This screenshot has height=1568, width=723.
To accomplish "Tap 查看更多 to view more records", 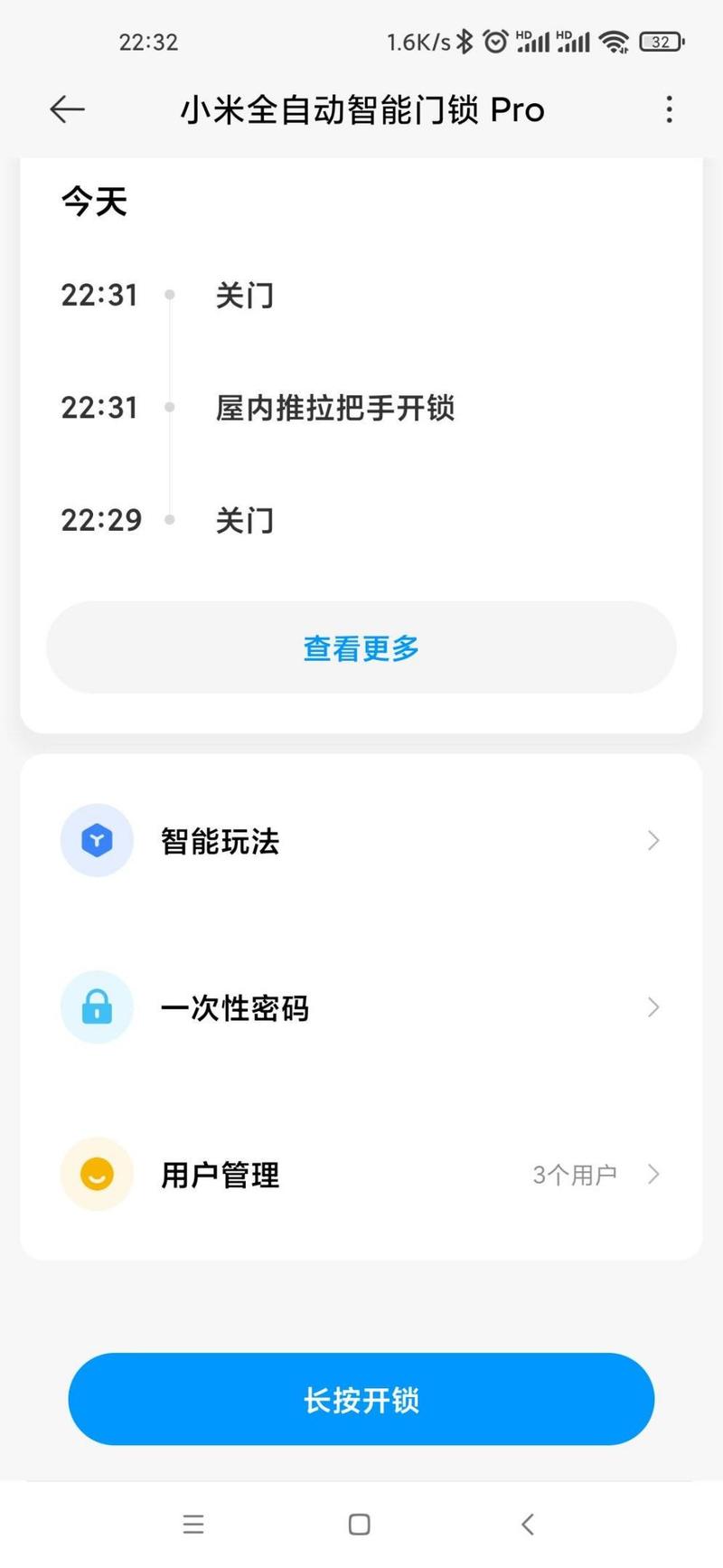I will coord(361,647).
